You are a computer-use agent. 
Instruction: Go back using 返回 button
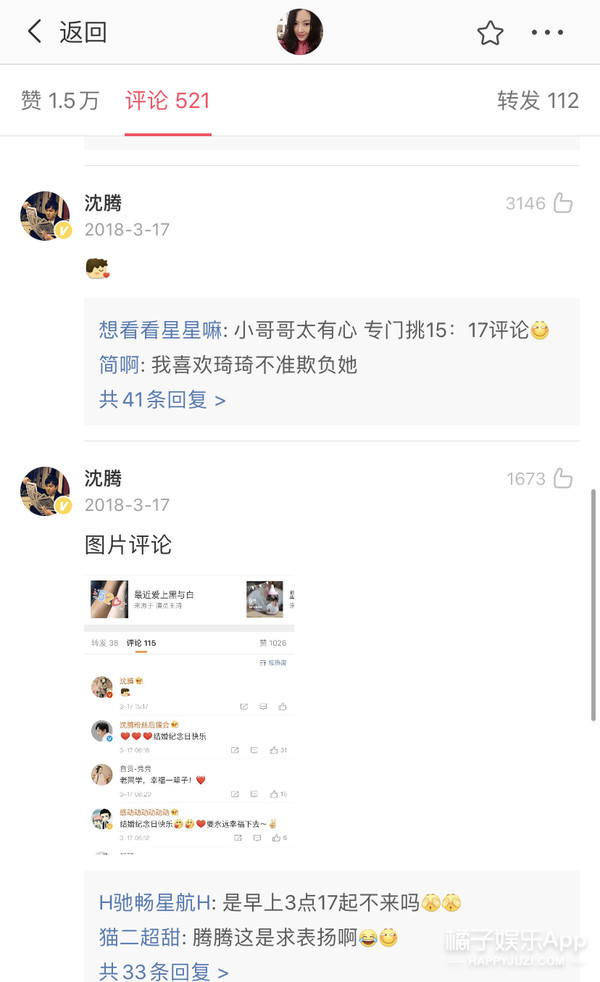[67, 31]
